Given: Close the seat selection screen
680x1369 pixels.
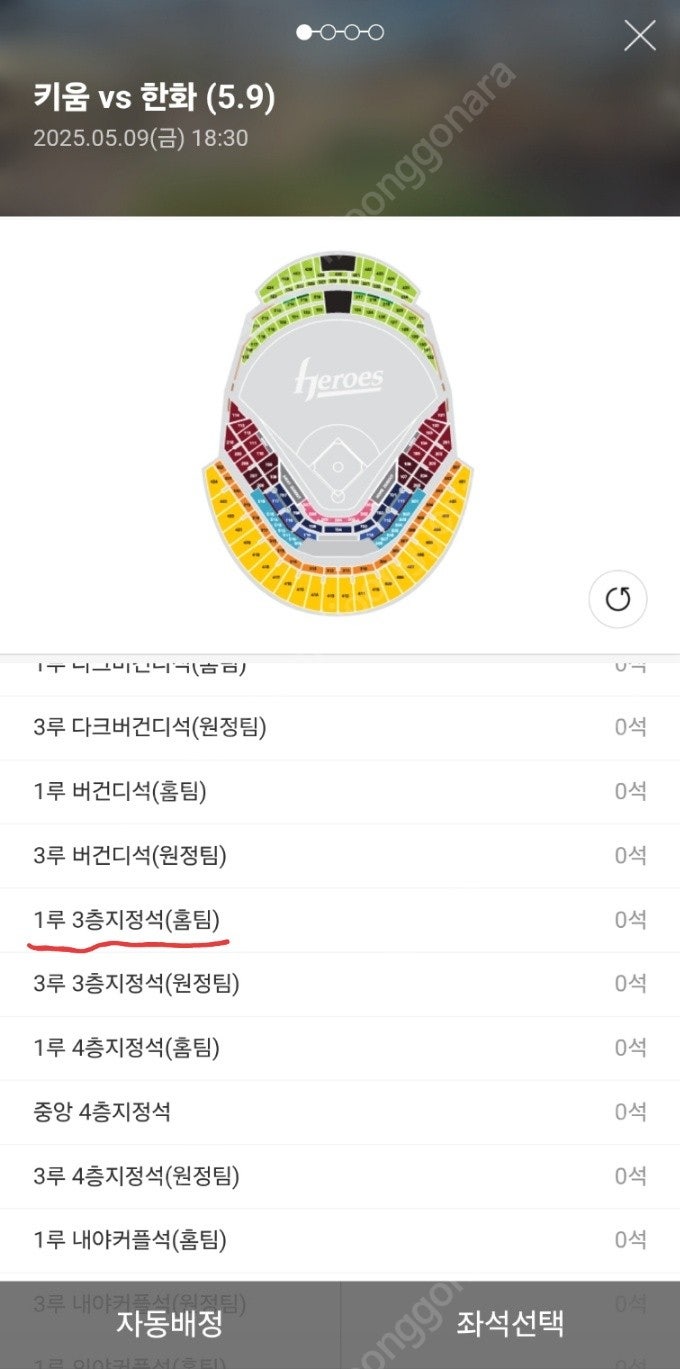Looking at the screenshot, I should coord(640,36).
